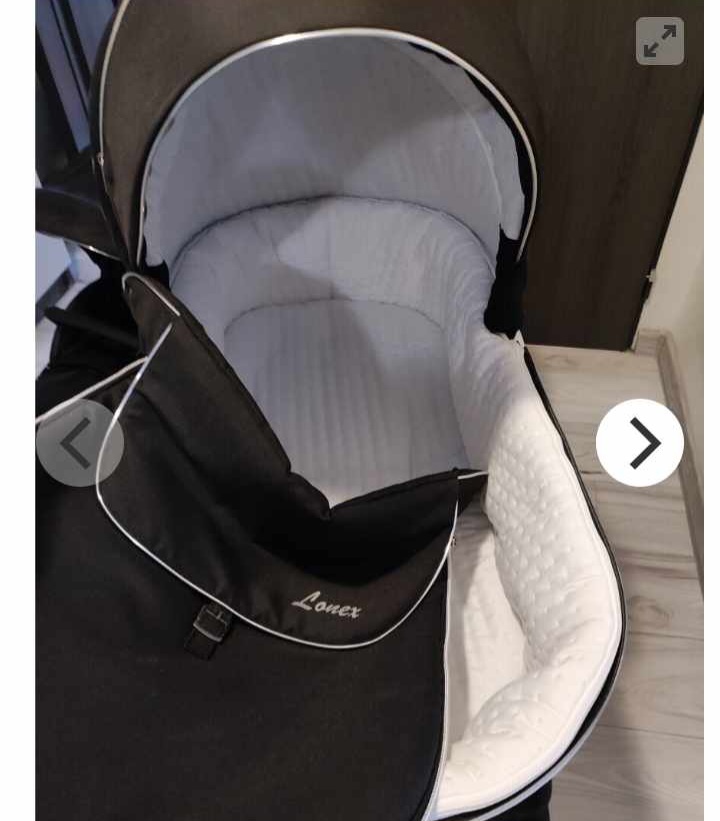Go back to the previous photo
Screen dimensions: 720x821
(80, 443)
